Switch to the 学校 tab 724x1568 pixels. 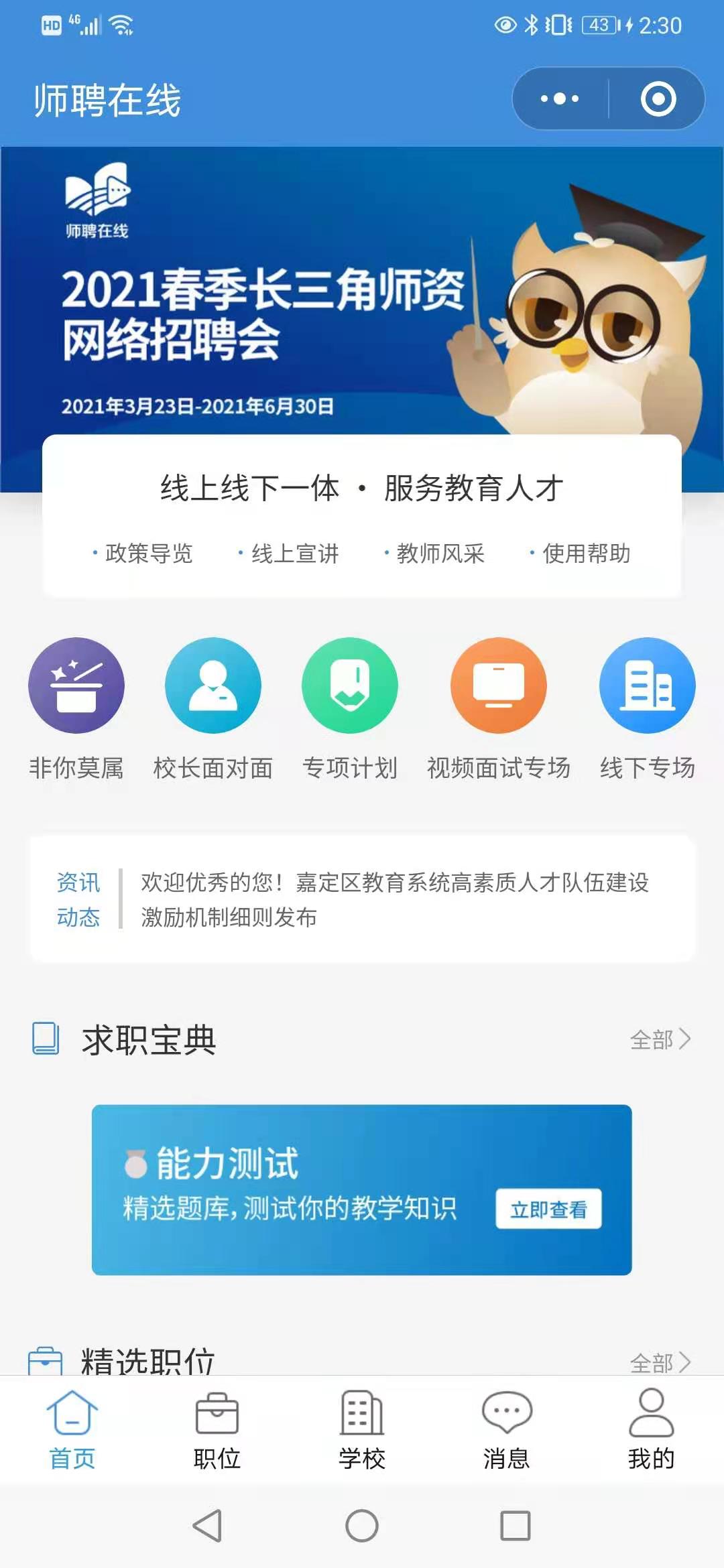pos(362,1429)
